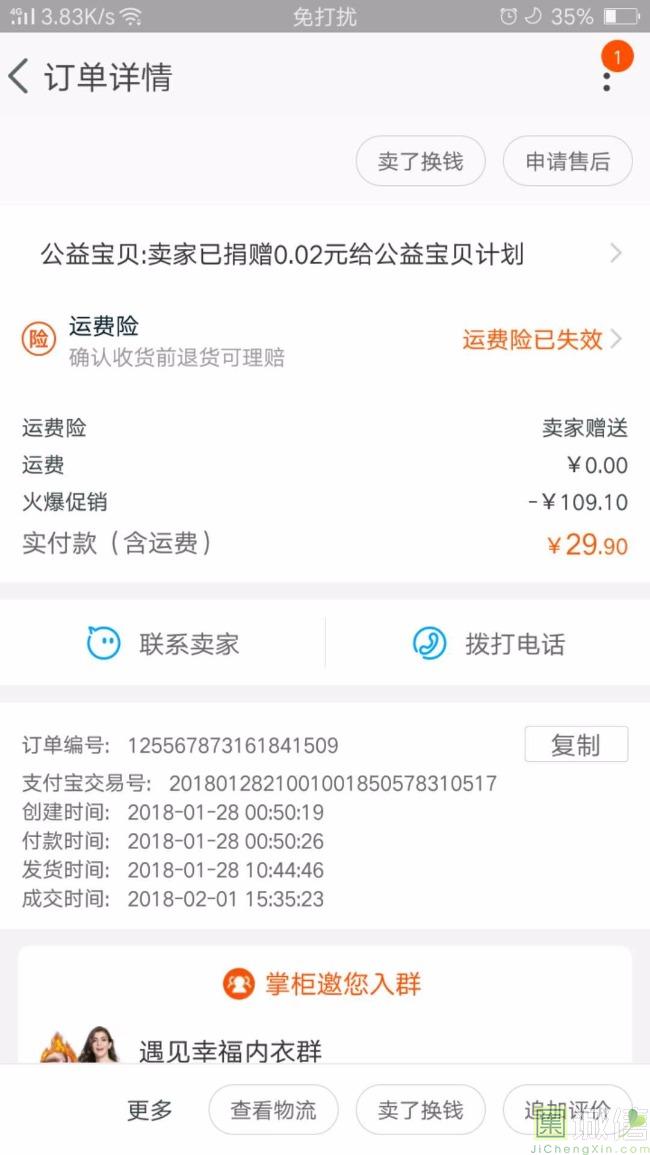Open the 公益宝贝 donation details row
650x1155 pixels.
(325, 254)
